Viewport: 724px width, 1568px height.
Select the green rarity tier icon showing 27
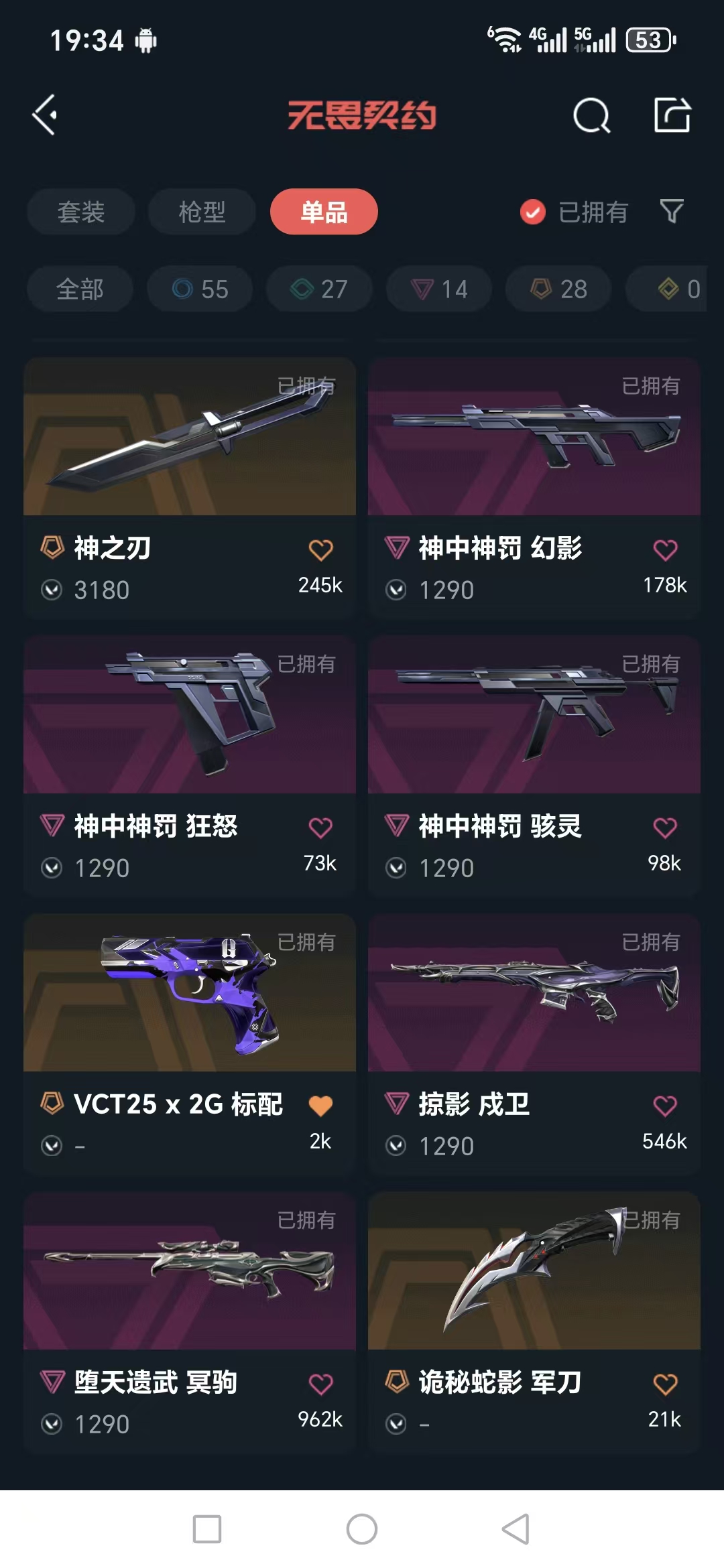click(x=318, y=289)
